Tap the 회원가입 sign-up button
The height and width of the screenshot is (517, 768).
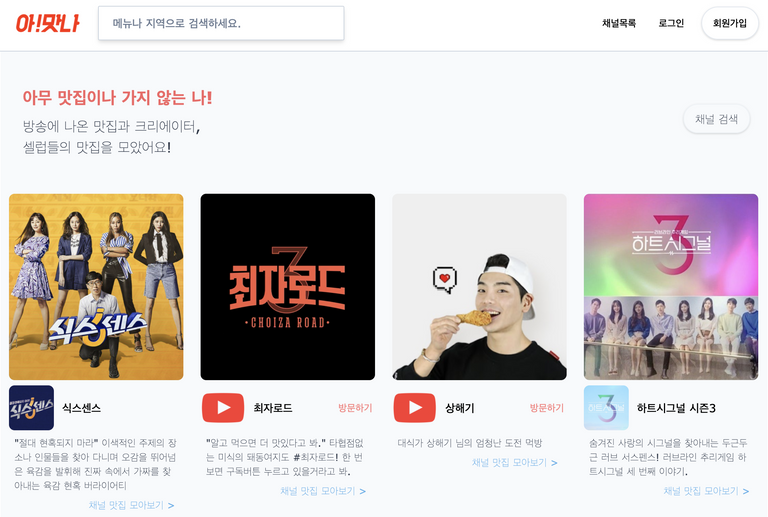coord(730,23)
